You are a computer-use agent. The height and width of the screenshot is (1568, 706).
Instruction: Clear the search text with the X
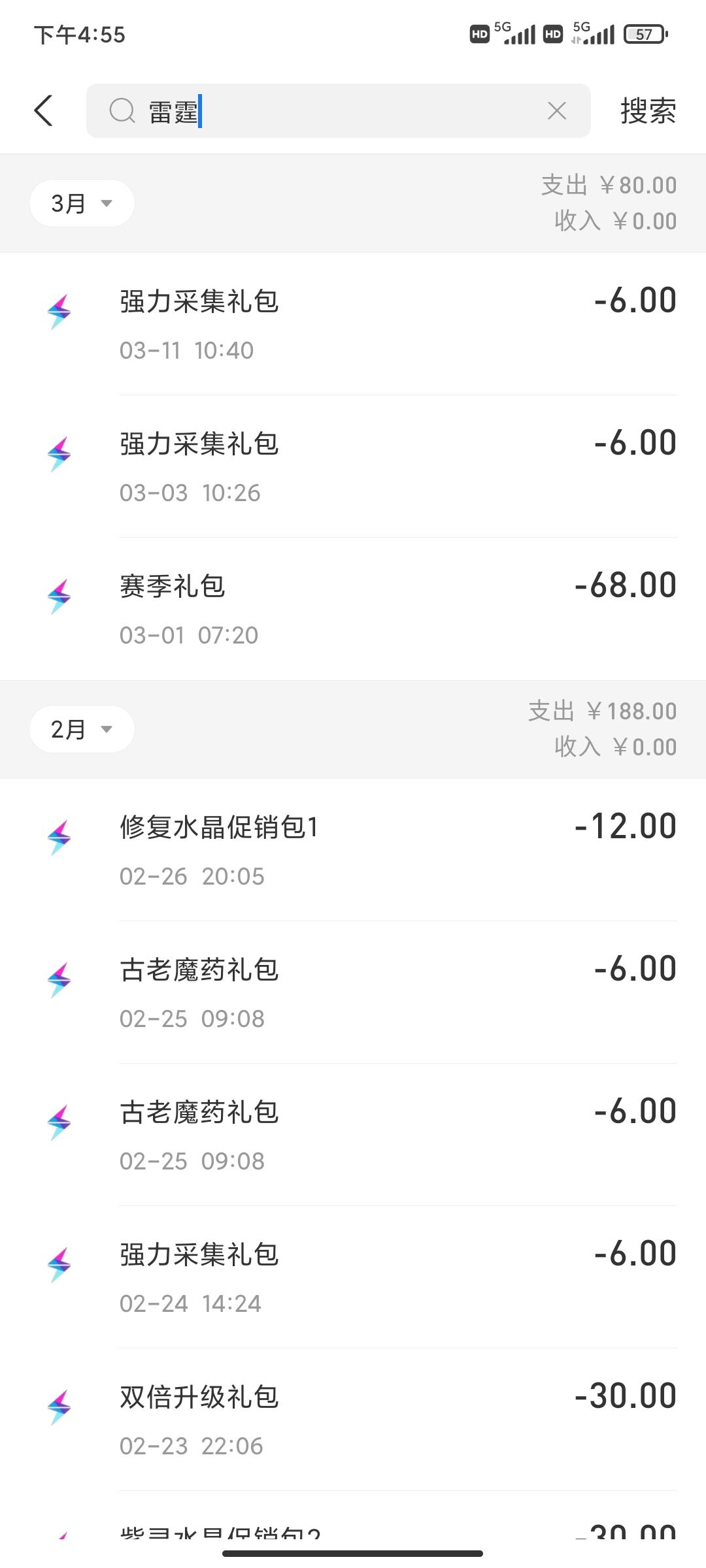(x=557, y=111)
